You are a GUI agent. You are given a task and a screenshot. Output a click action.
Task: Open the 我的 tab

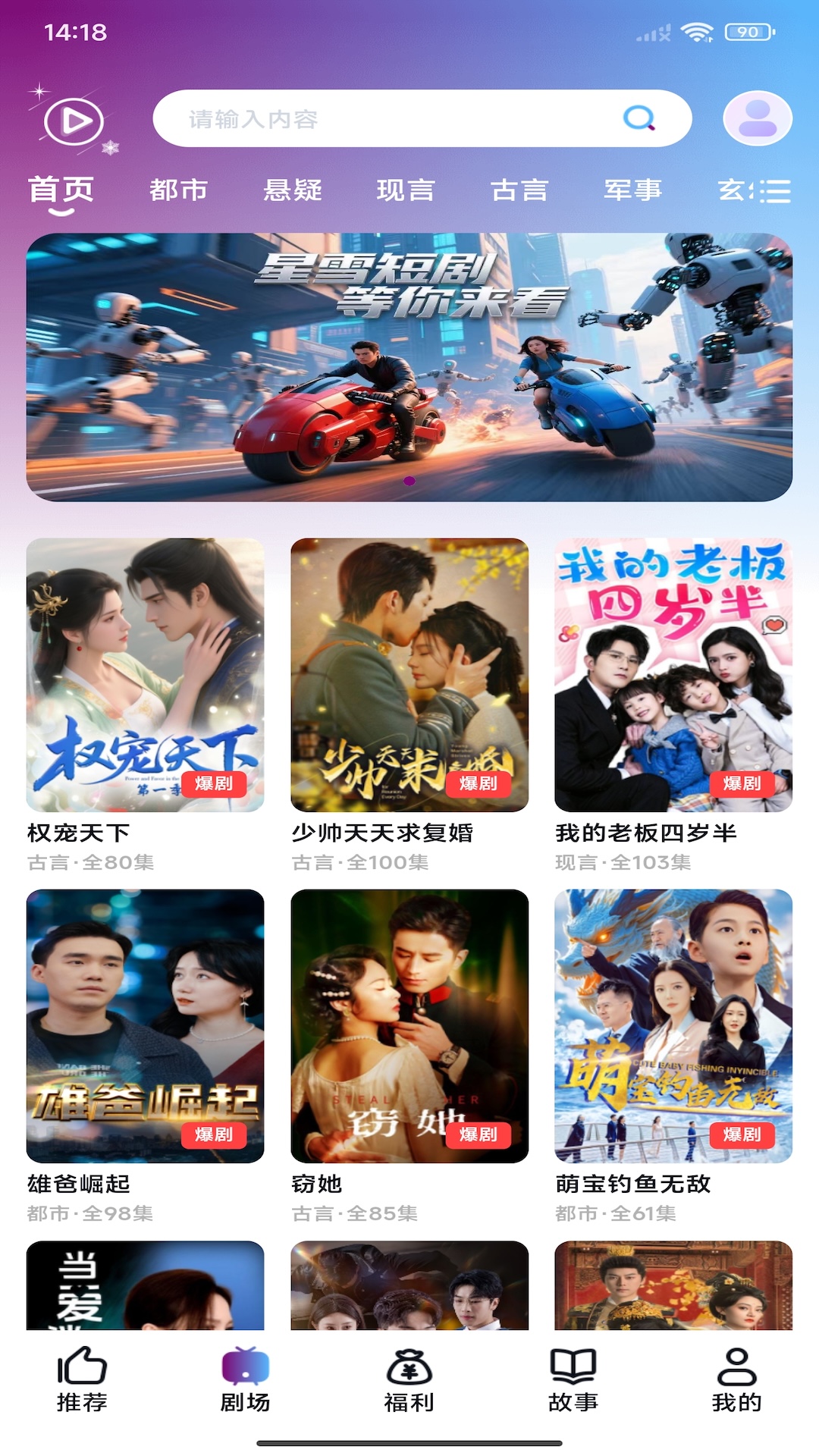(736, 1380)
